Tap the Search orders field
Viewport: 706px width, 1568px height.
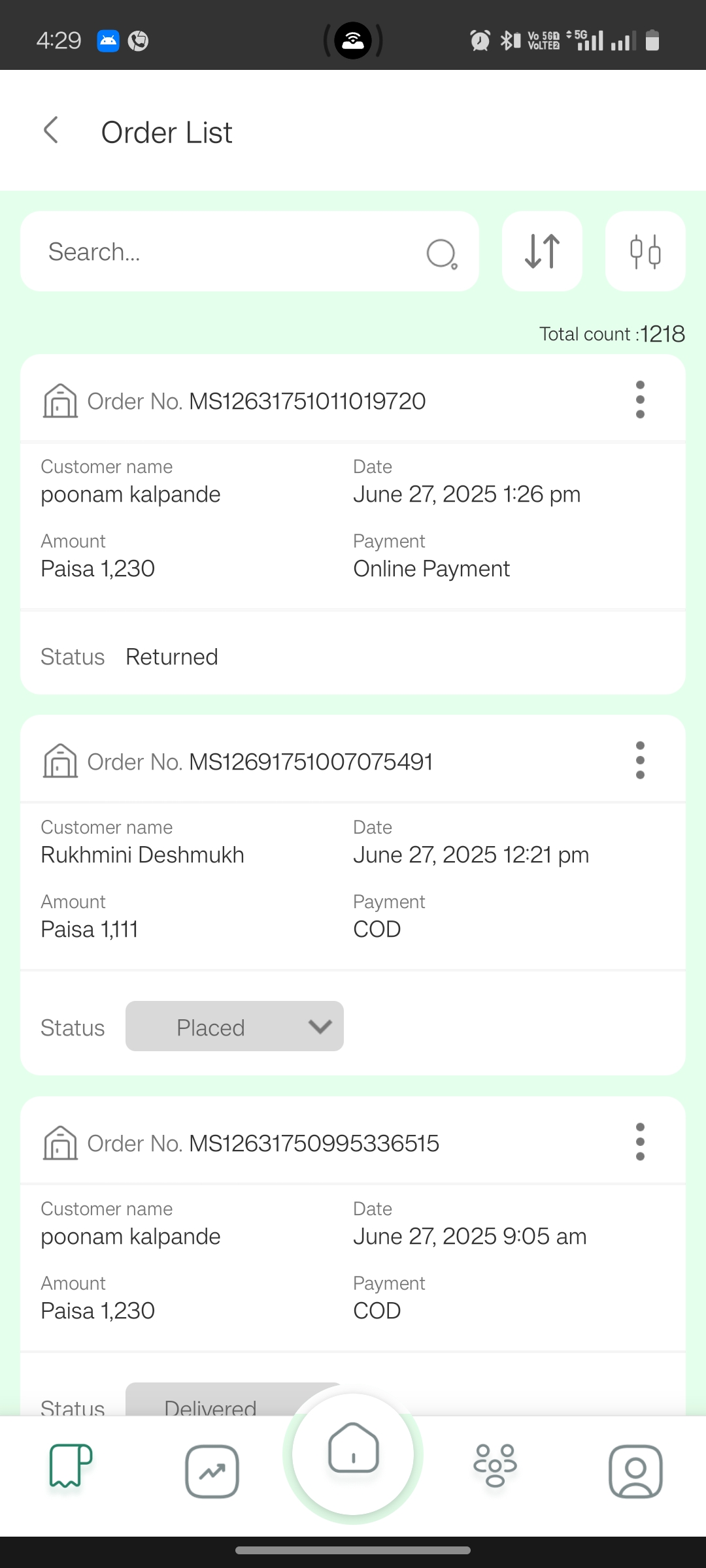pyautogui.click(x=250, y=252)
